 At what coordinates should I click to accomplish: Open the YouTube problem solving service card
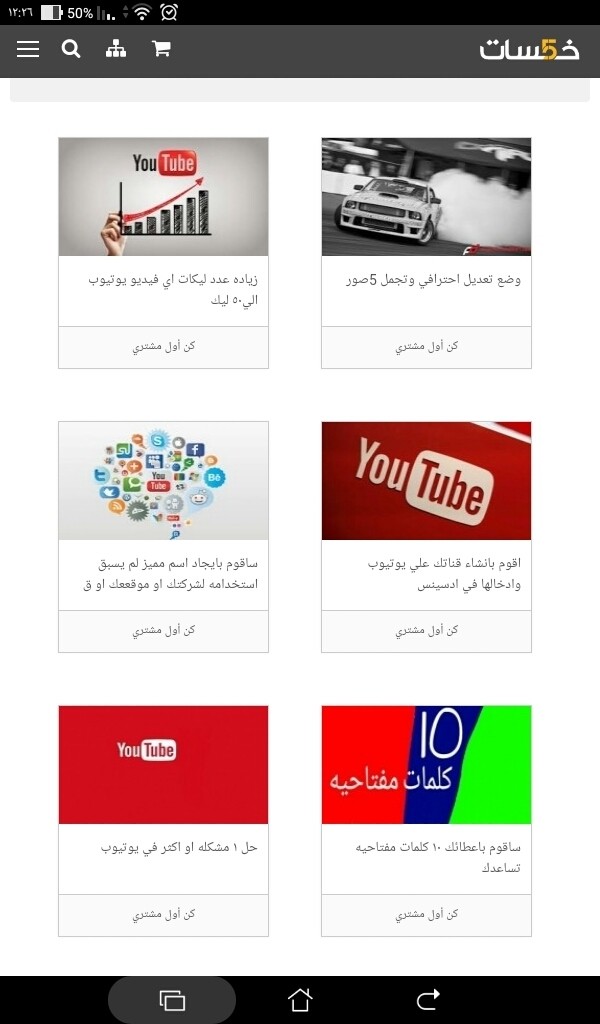163,765
